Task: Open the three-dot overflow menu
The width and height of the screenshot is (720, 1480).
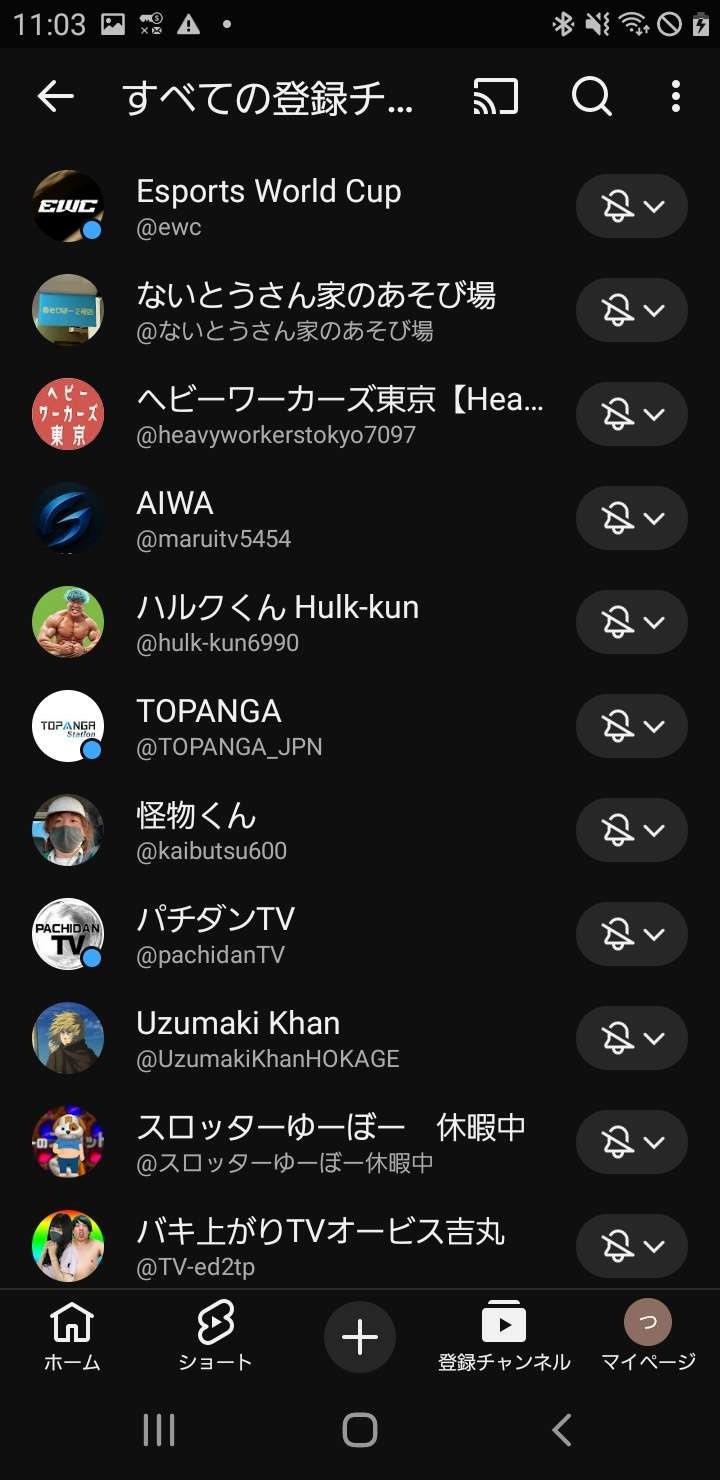Action: click(676, 97)
